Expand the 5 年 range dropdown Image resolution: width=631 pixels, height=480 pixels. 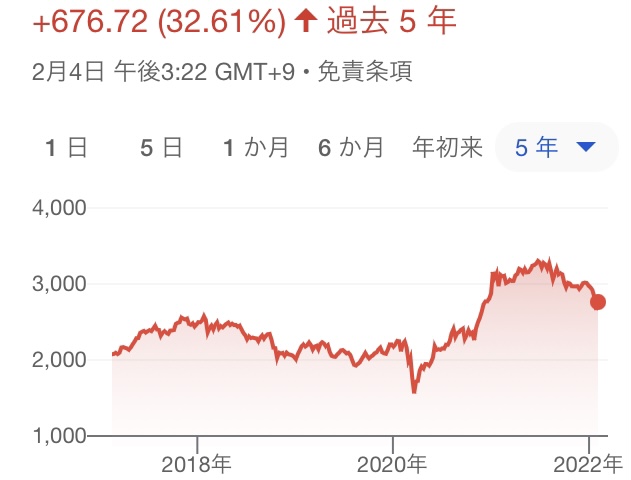pyautogui.click(x=557, y=147)
